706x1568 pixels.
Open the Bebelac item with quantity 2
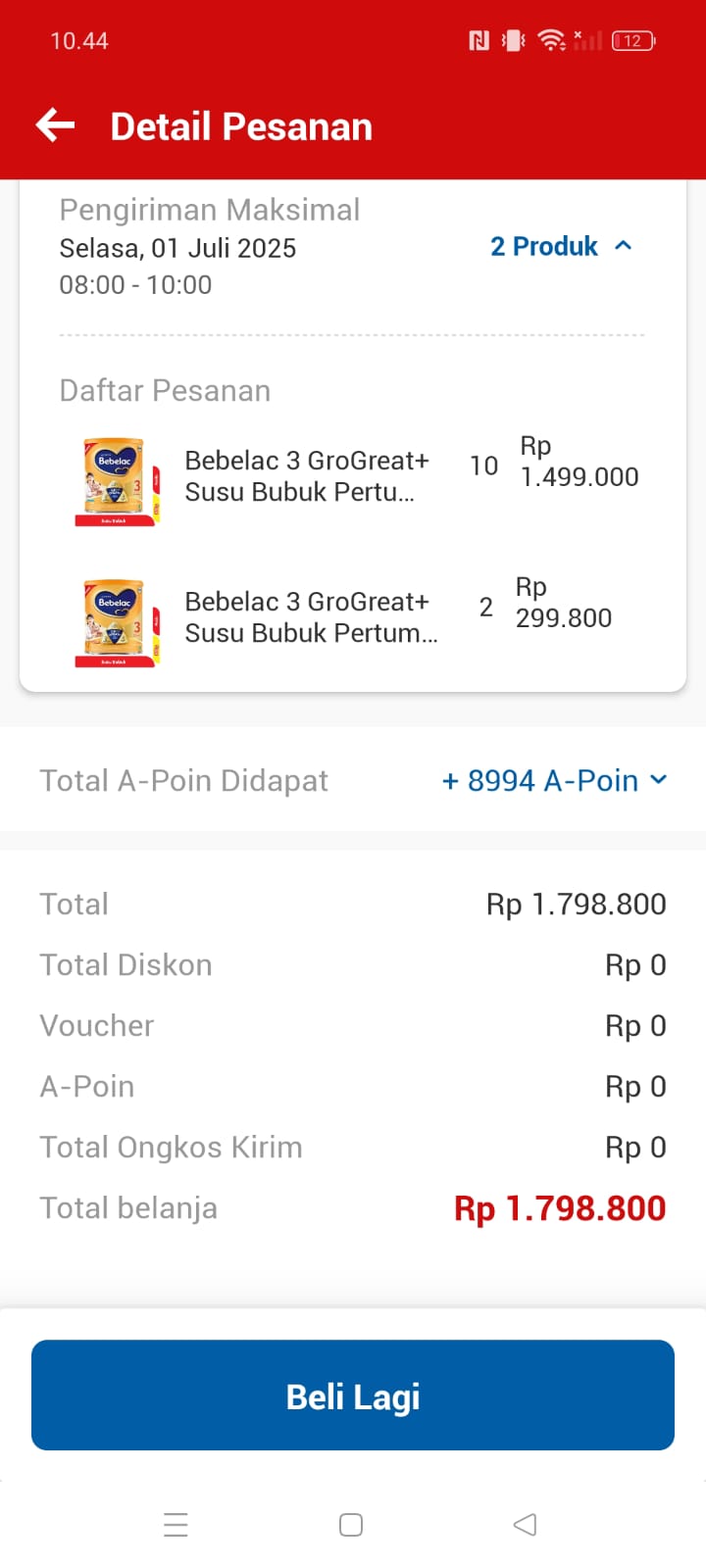353,619
